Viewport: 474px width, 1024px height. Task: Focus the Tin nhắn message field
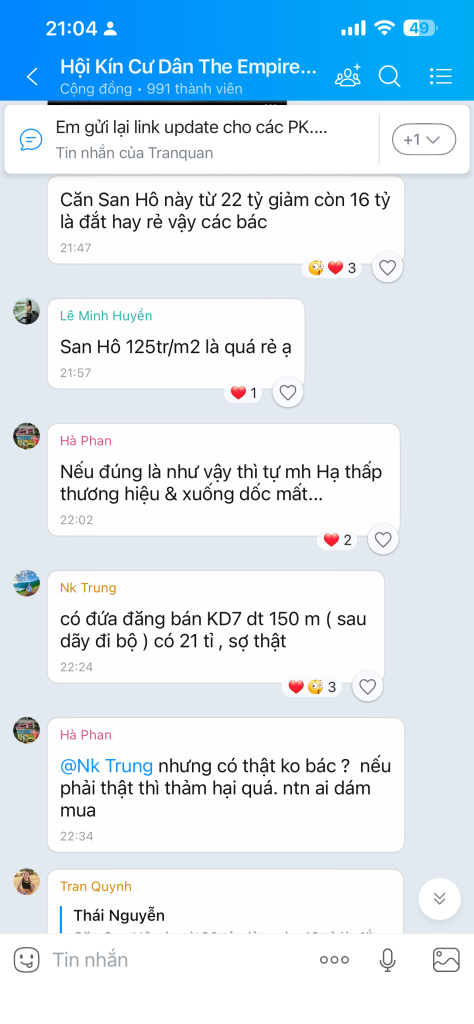(176, 959)
